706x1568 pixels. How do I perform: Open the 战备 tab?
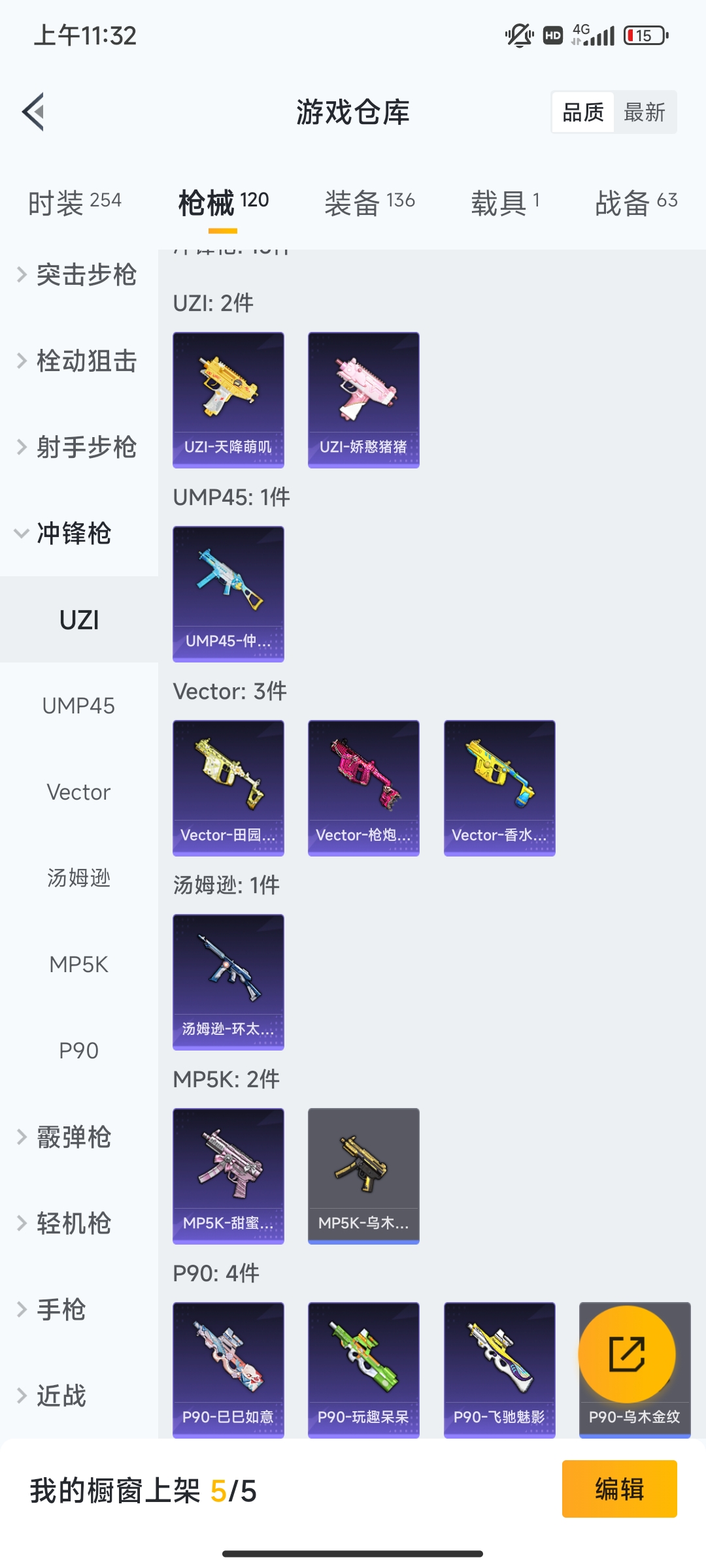point(635,203)
